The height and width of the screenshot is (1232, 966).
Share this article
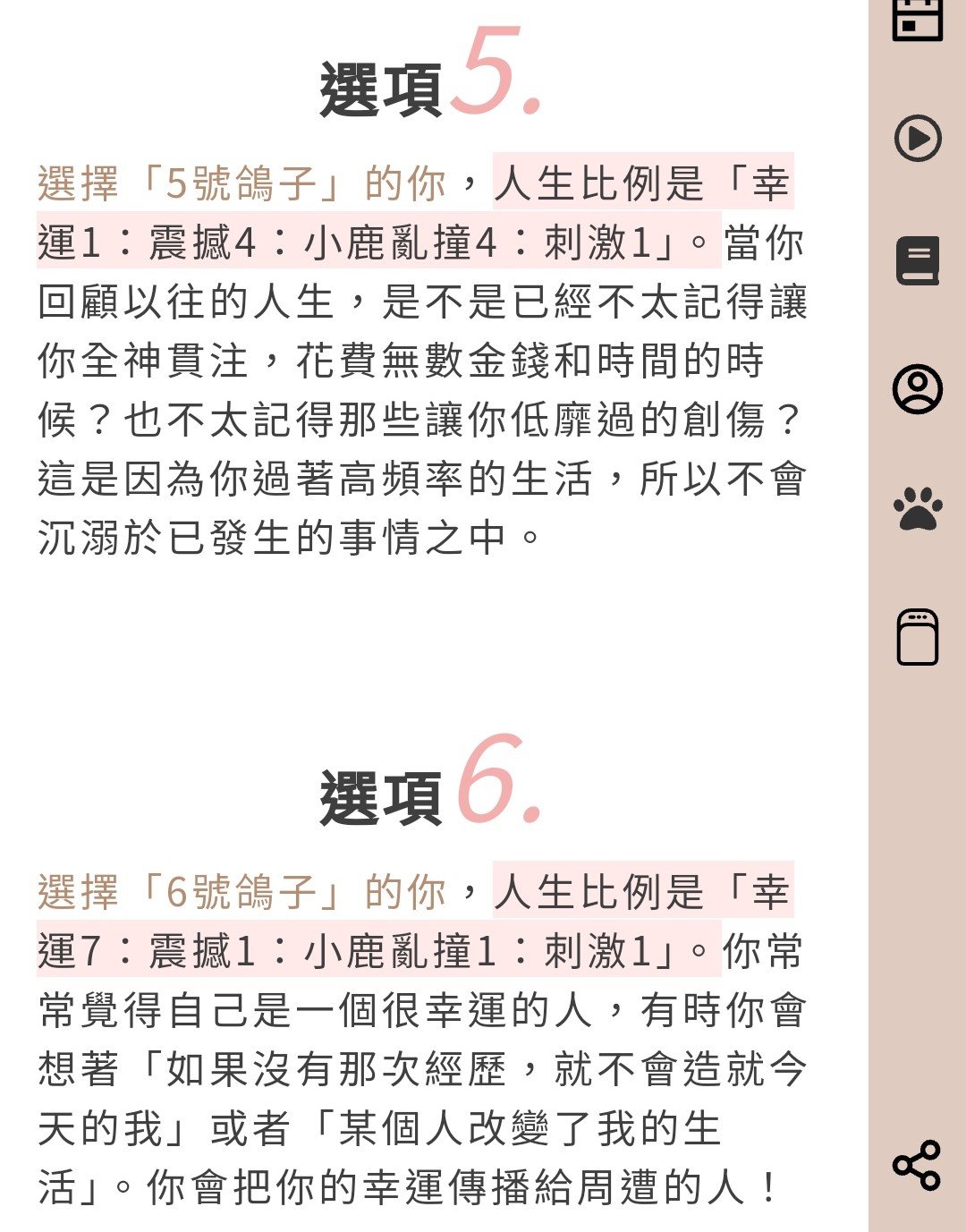917,1165
